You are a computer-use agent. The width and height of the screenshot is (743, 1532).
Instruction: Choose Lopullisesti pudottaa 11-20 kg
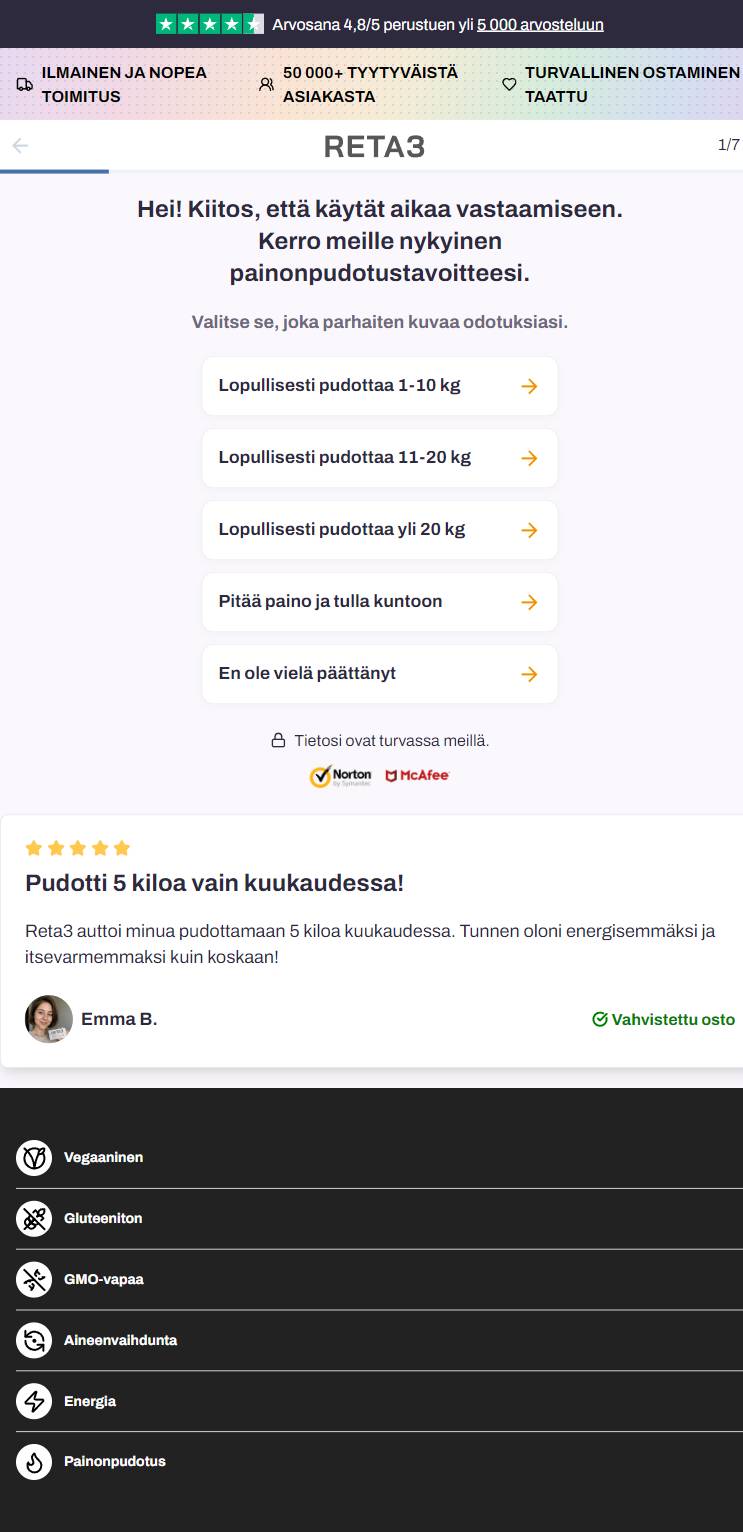[379, 458]
